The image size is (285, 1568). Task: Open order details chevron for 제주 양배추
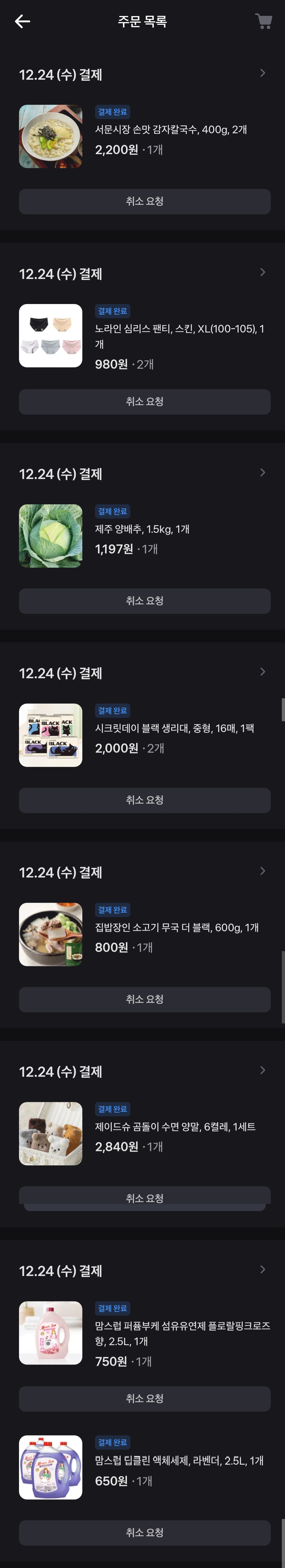coord(263,472)
